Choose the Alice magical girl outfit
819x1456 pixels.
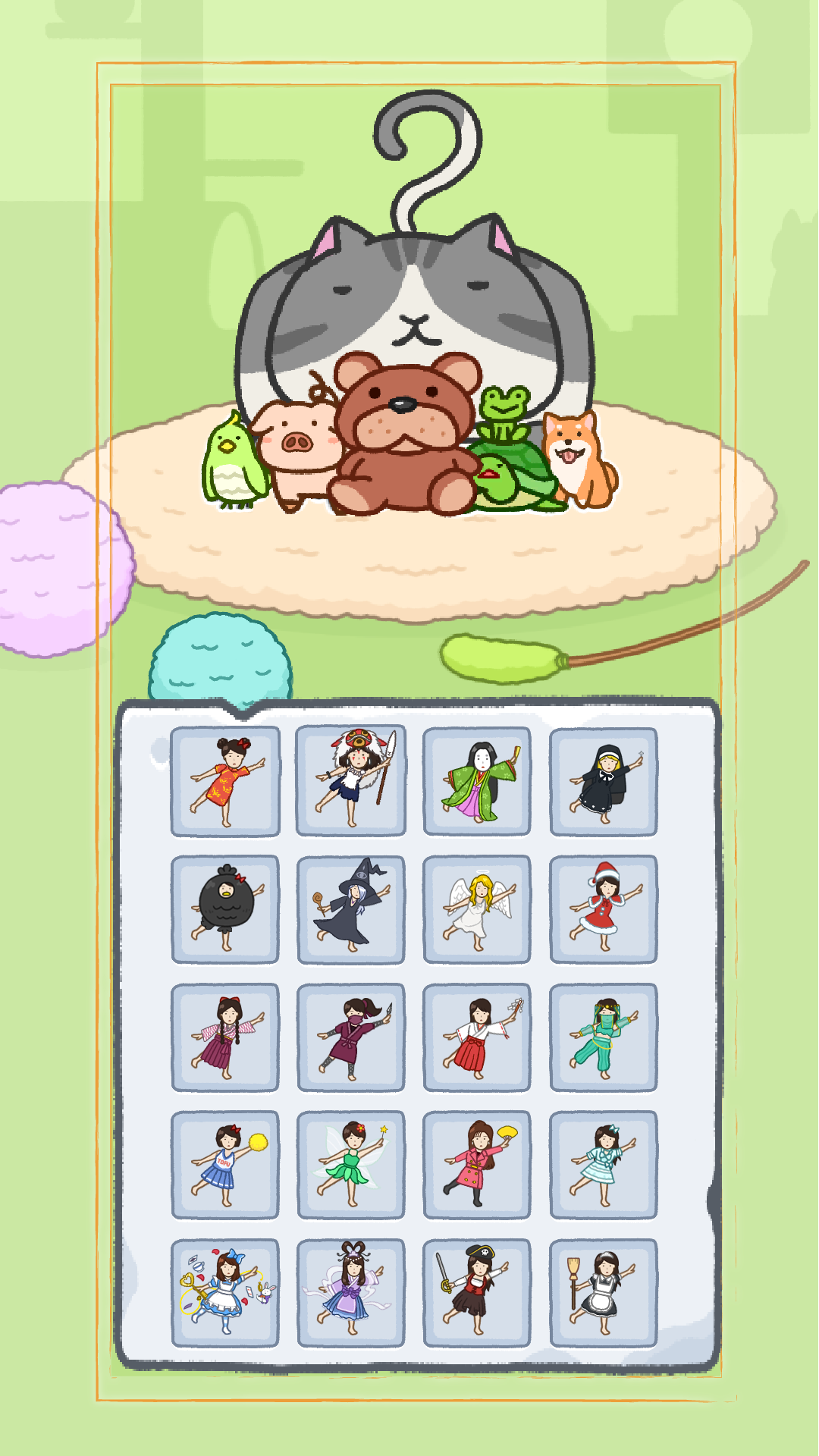225,1289
